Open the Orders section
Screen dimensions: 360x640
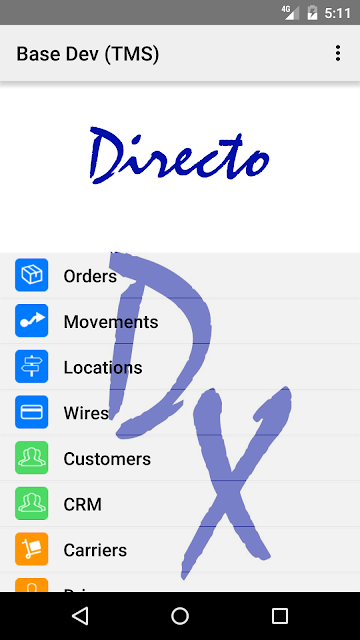tap(180, 276)
